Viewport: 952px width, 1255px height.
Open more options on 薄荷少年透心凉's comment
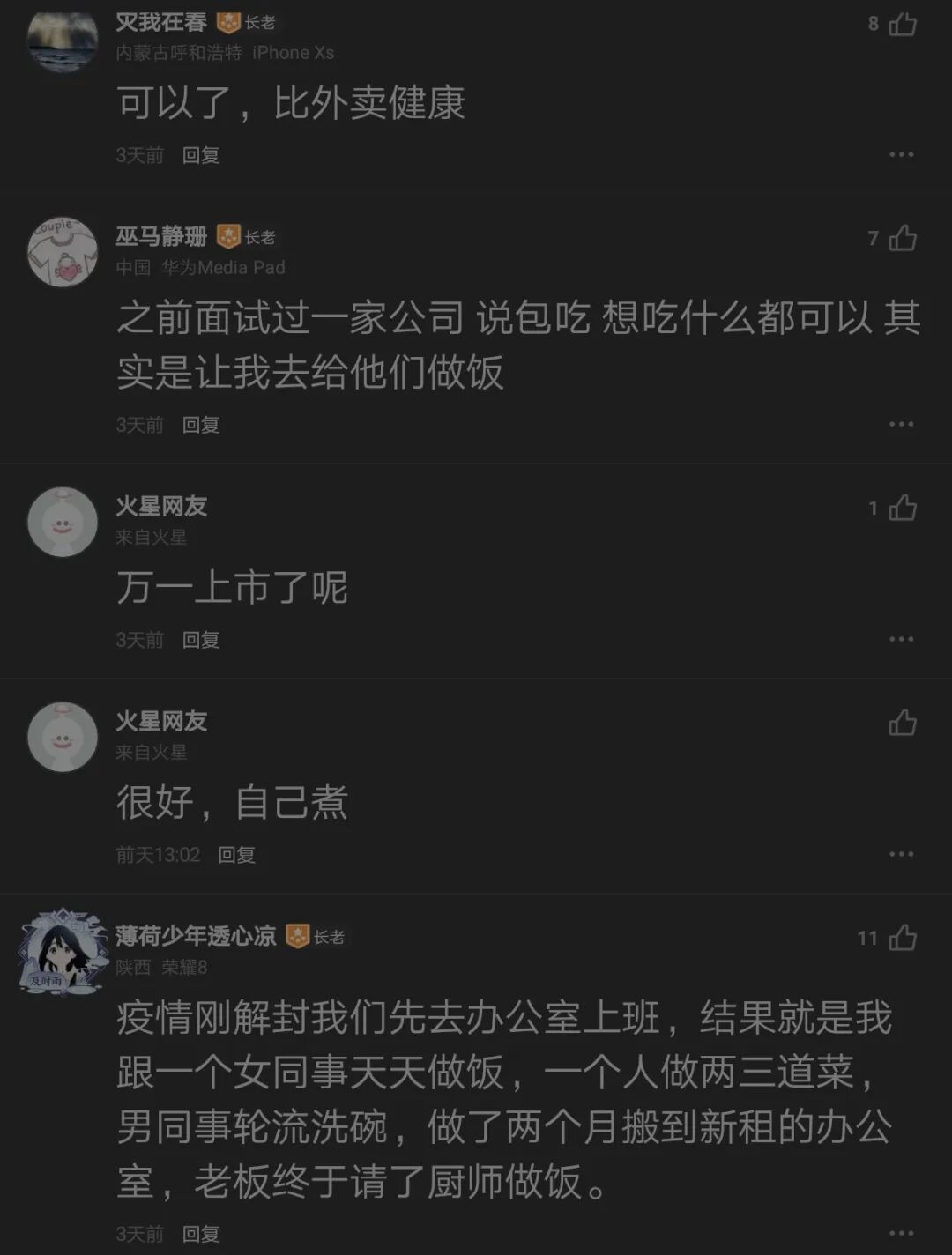(901, 1234)
